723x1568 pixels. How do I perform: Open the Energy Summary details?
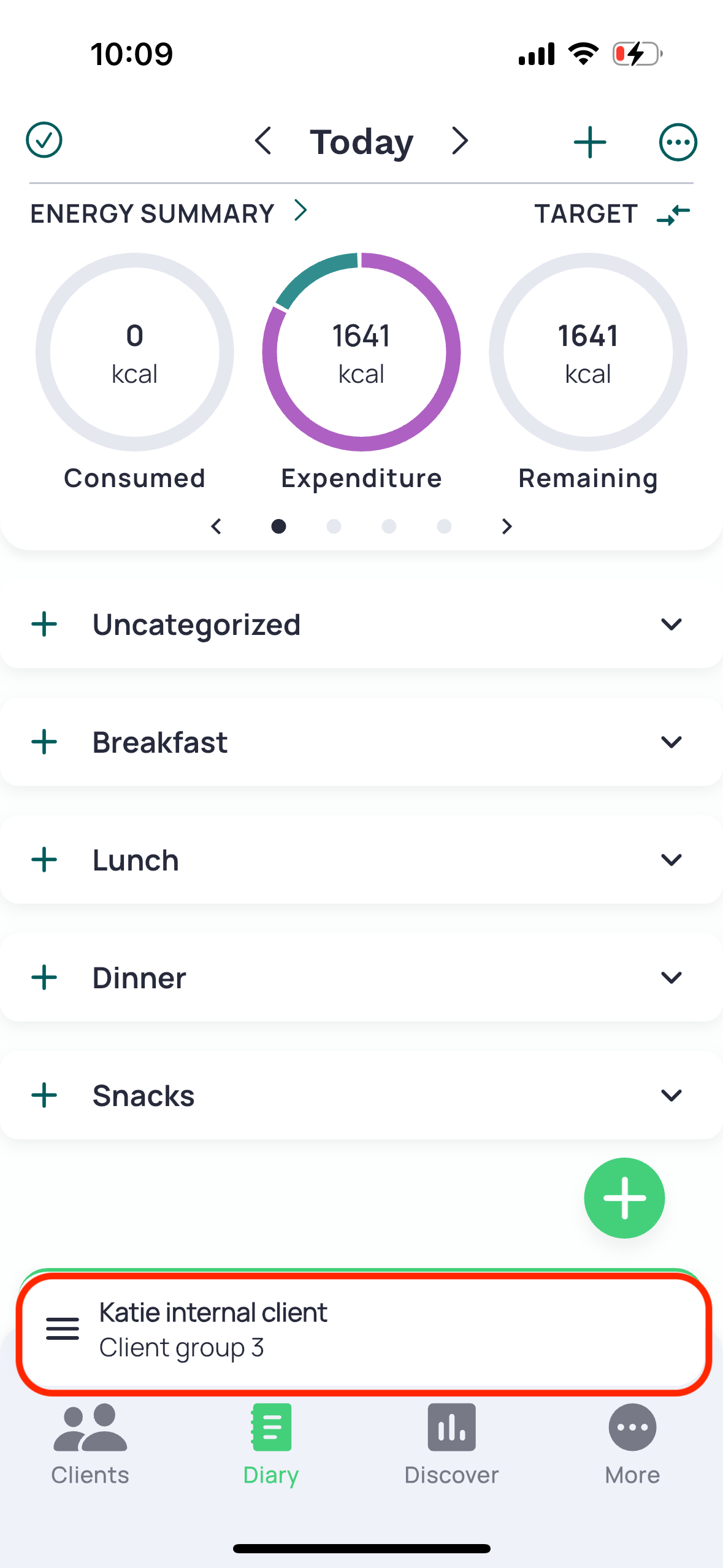pyautogui.click(x=169, y=213)
